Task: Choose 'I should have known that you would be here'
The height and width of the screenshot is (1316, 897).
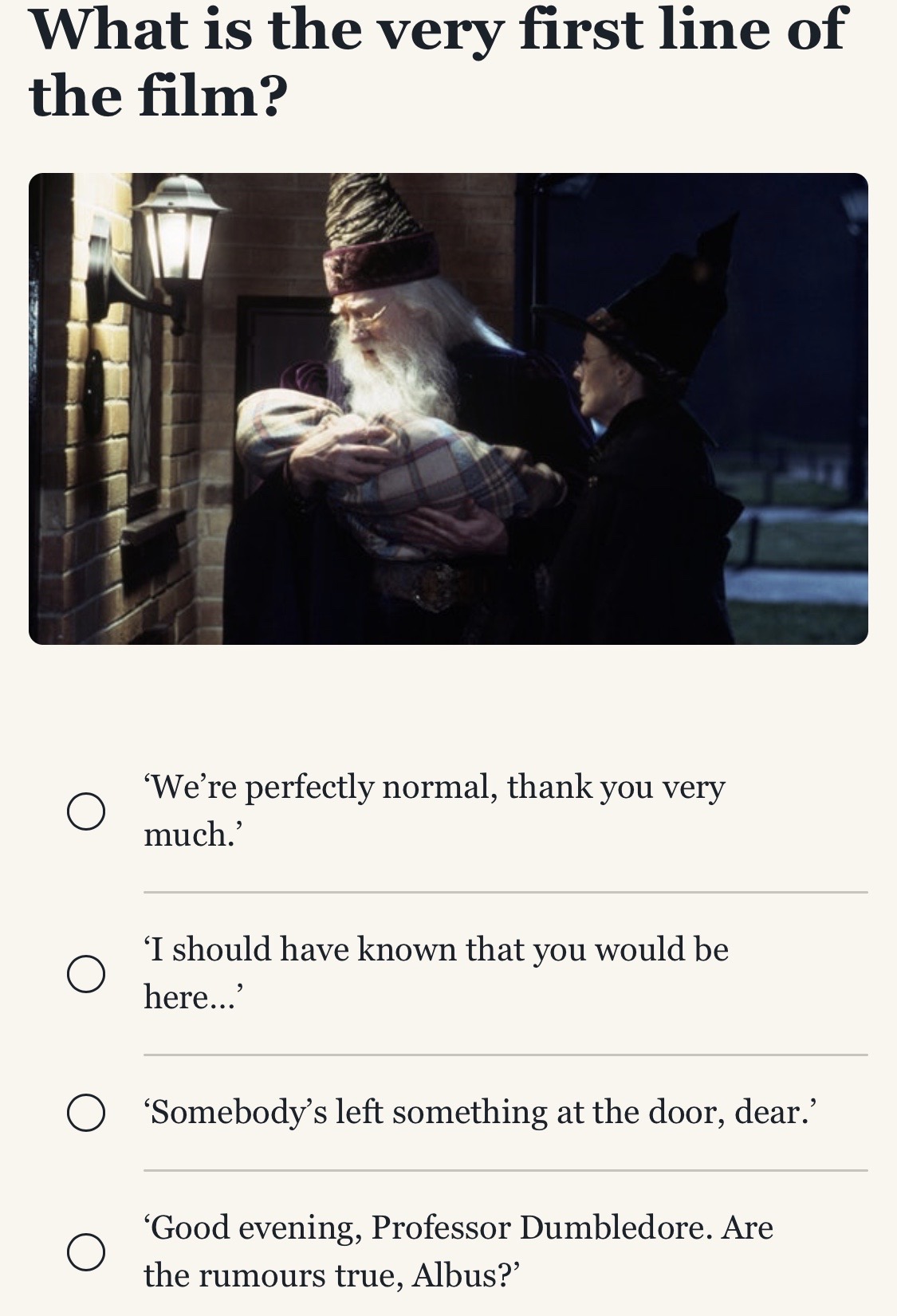Action: click(86, 974)
